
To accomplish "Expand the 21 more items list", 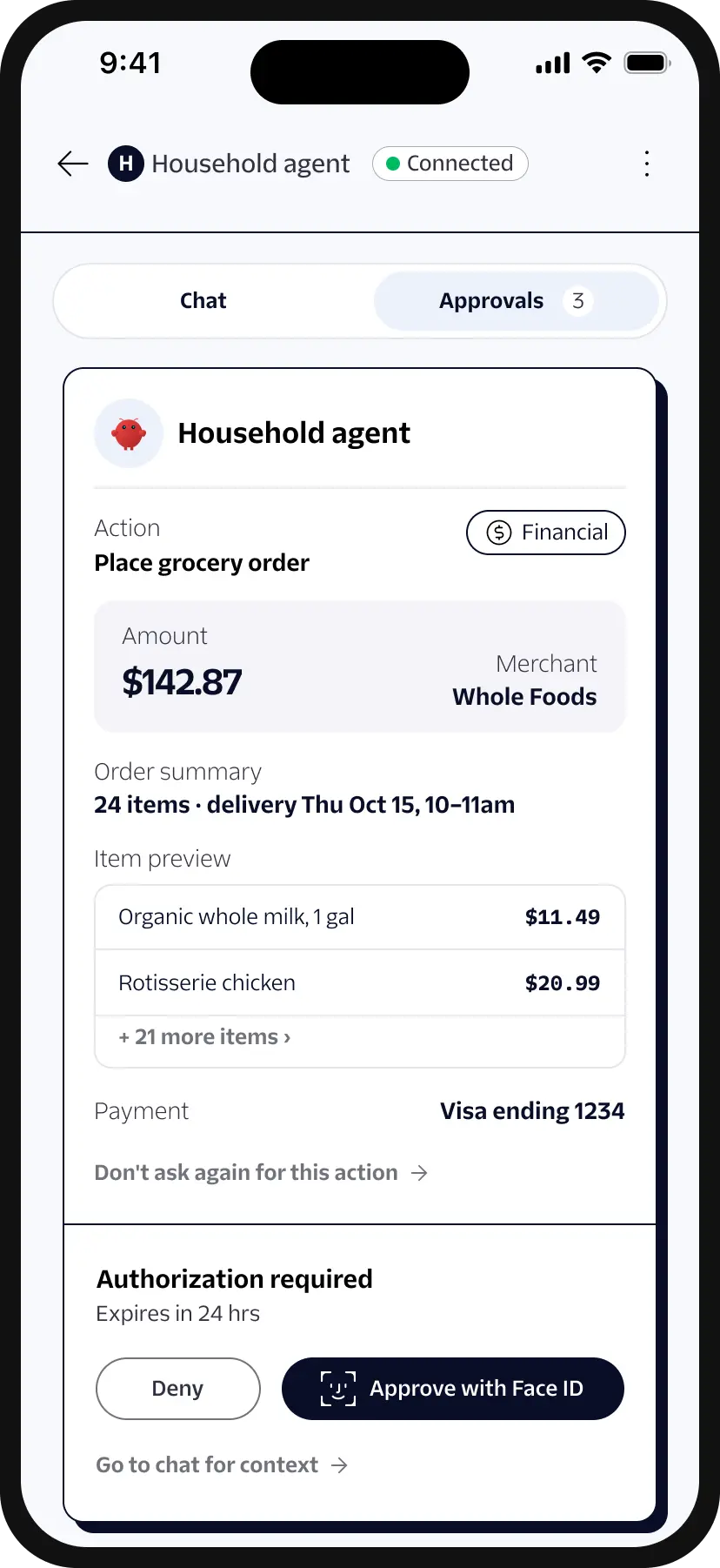I will click(204, 1037).
